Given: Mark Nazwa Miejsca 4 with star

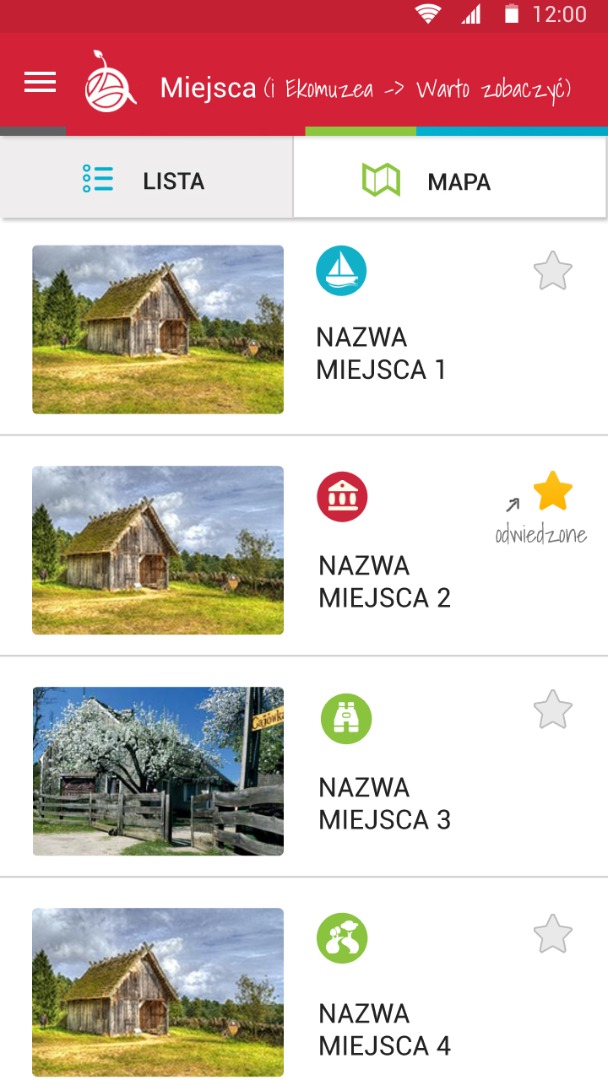Looking at the screenshot, I should pos(552,934).
